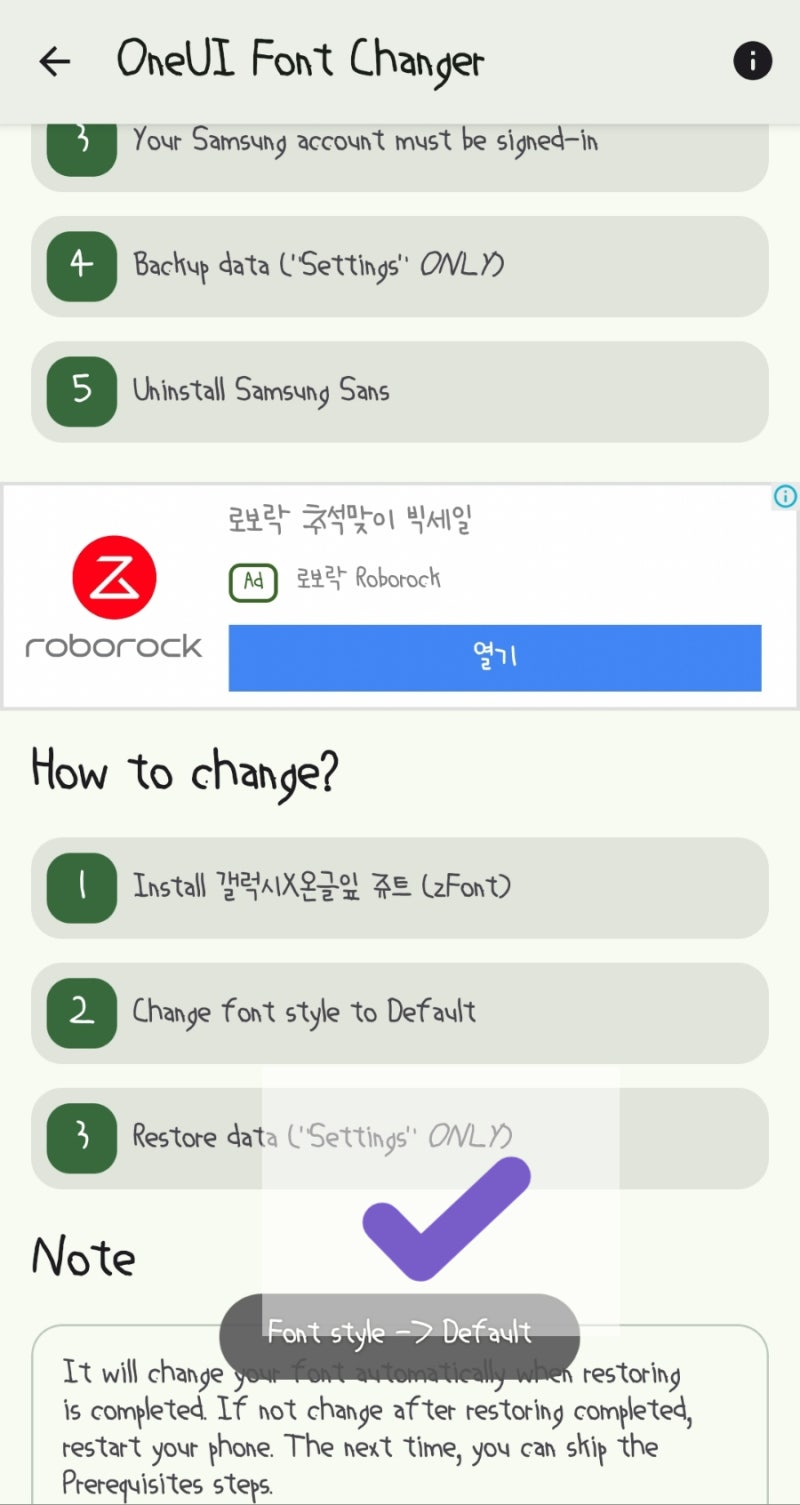800x1505 pixels.
Task: Tap the 'Your Samsung account must be signed-in' step
Action: tap(400, 141)
